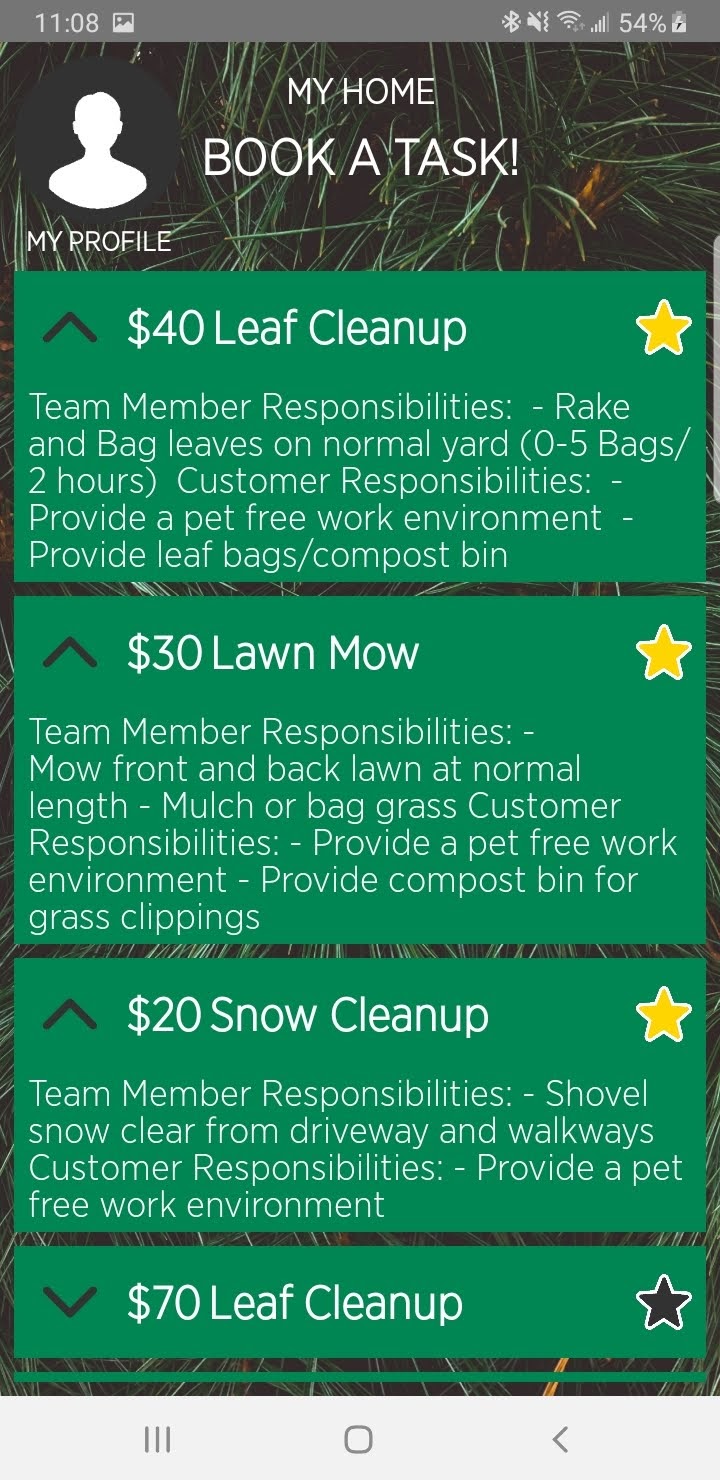The width and height of the screenshot is (720, 1480).
Task: Unstar the $20 Snow Cleanup task
Action: point(663,1015)
